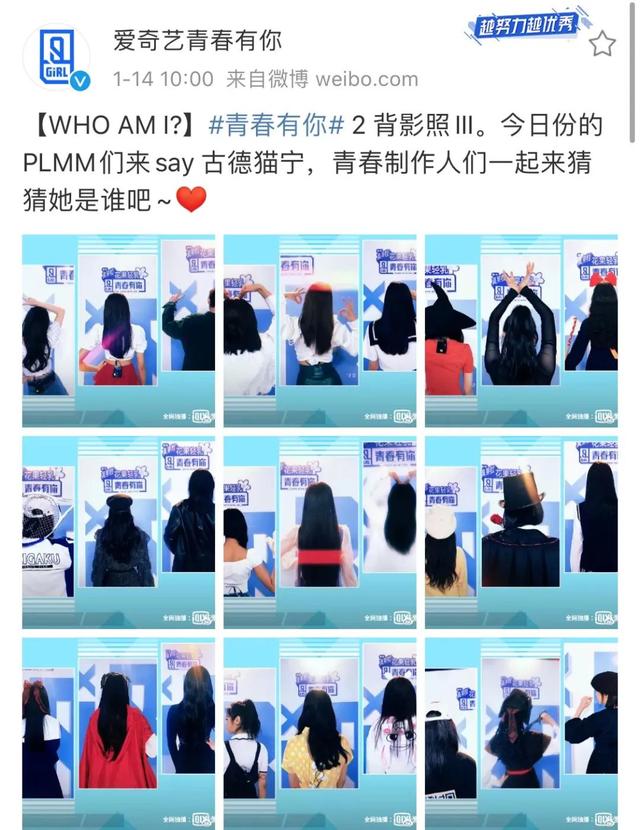Open the photo tile with the teal skirt
640x830 pixels.
[319, 331]
